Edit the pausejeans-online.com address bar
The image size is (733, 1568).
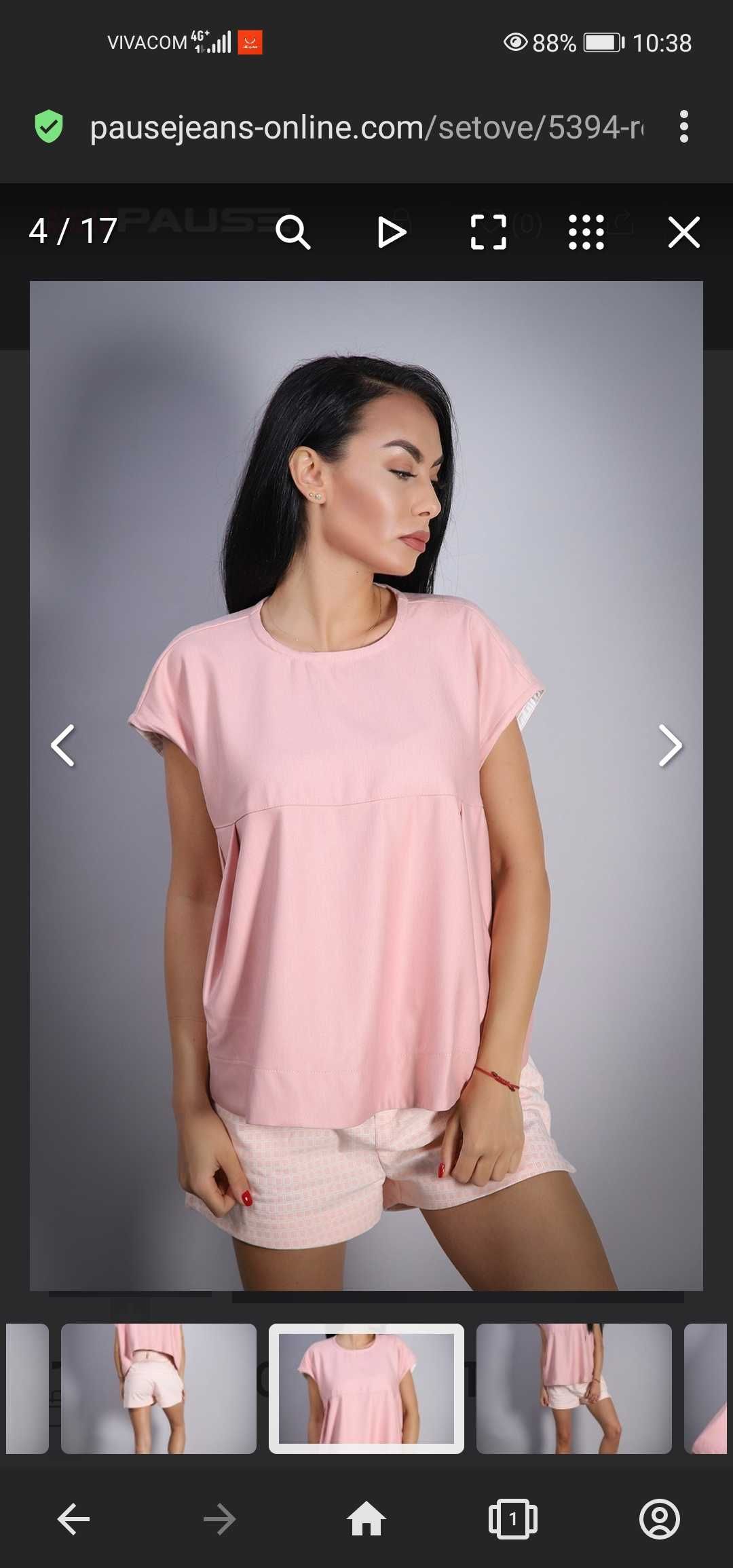click(x=366, y=128)
